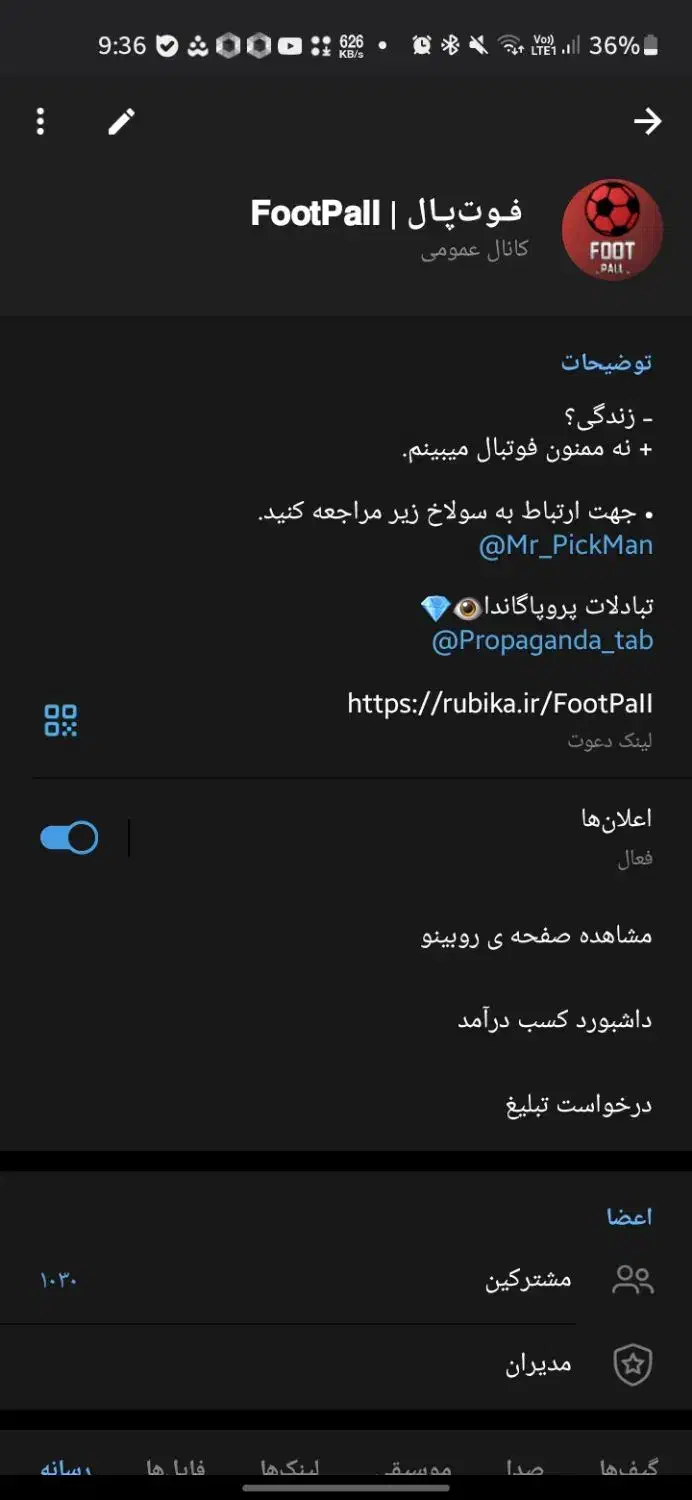This screenshot has height=1500, width=692.
Task: Switch to the صدا tab
Action: 524,1468
